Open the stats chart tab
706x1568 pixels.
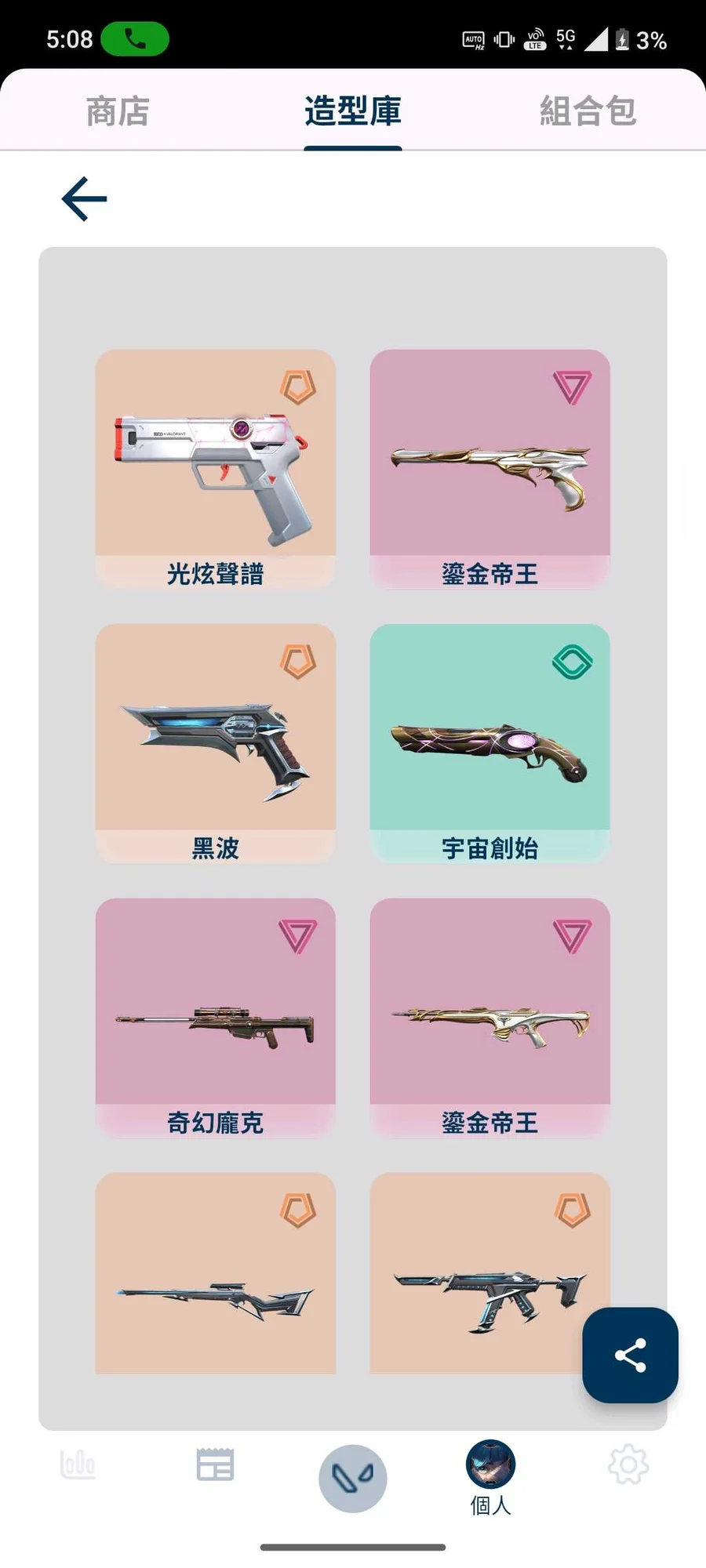pos(78,1464)
